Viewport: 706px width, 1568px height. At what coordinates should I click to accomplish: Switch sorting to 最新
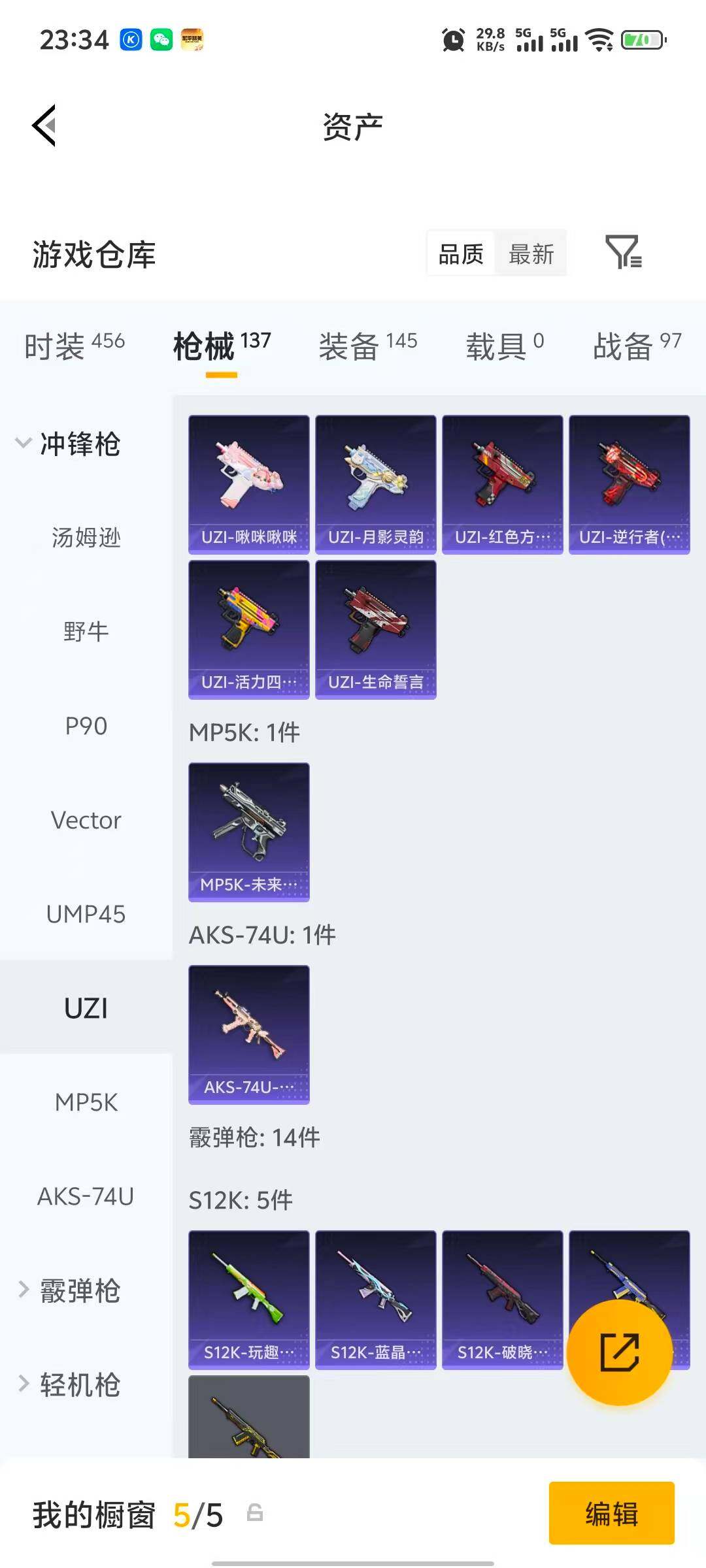click(531, 253)
